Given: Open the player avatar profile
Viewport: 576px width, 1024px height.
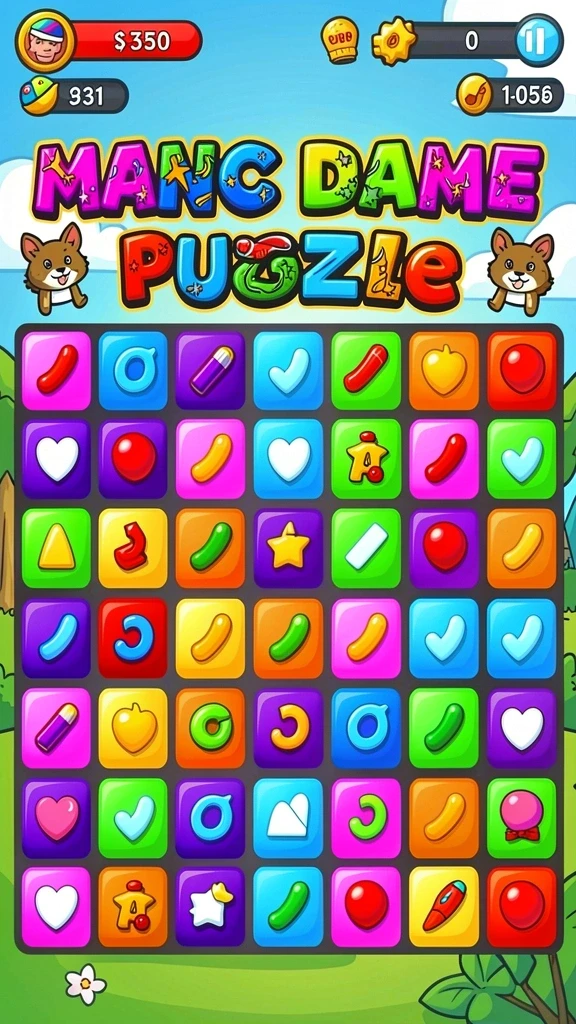Looking at the screenshot, I should (45, 41).
